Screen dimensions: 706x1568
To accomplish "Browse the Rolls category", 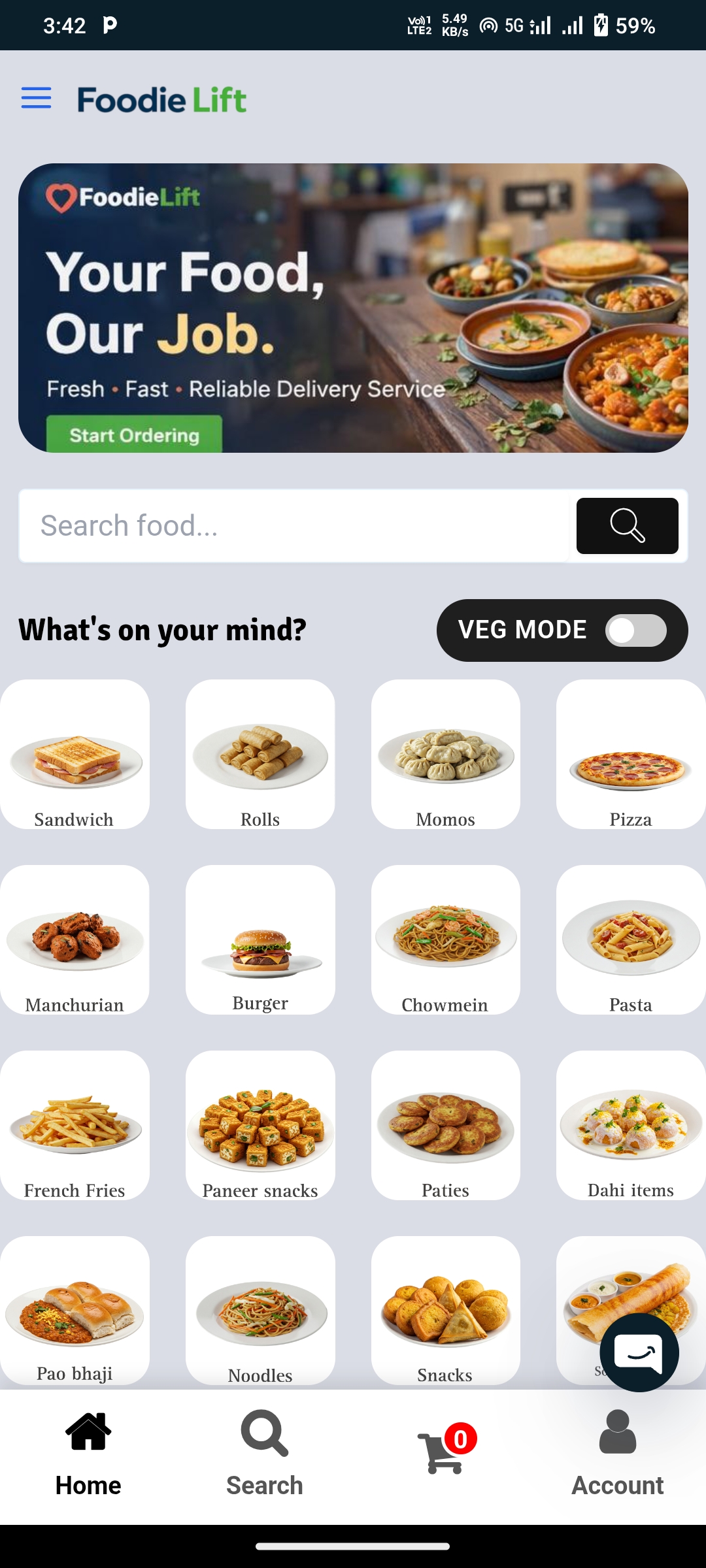I will click(260, 755).
